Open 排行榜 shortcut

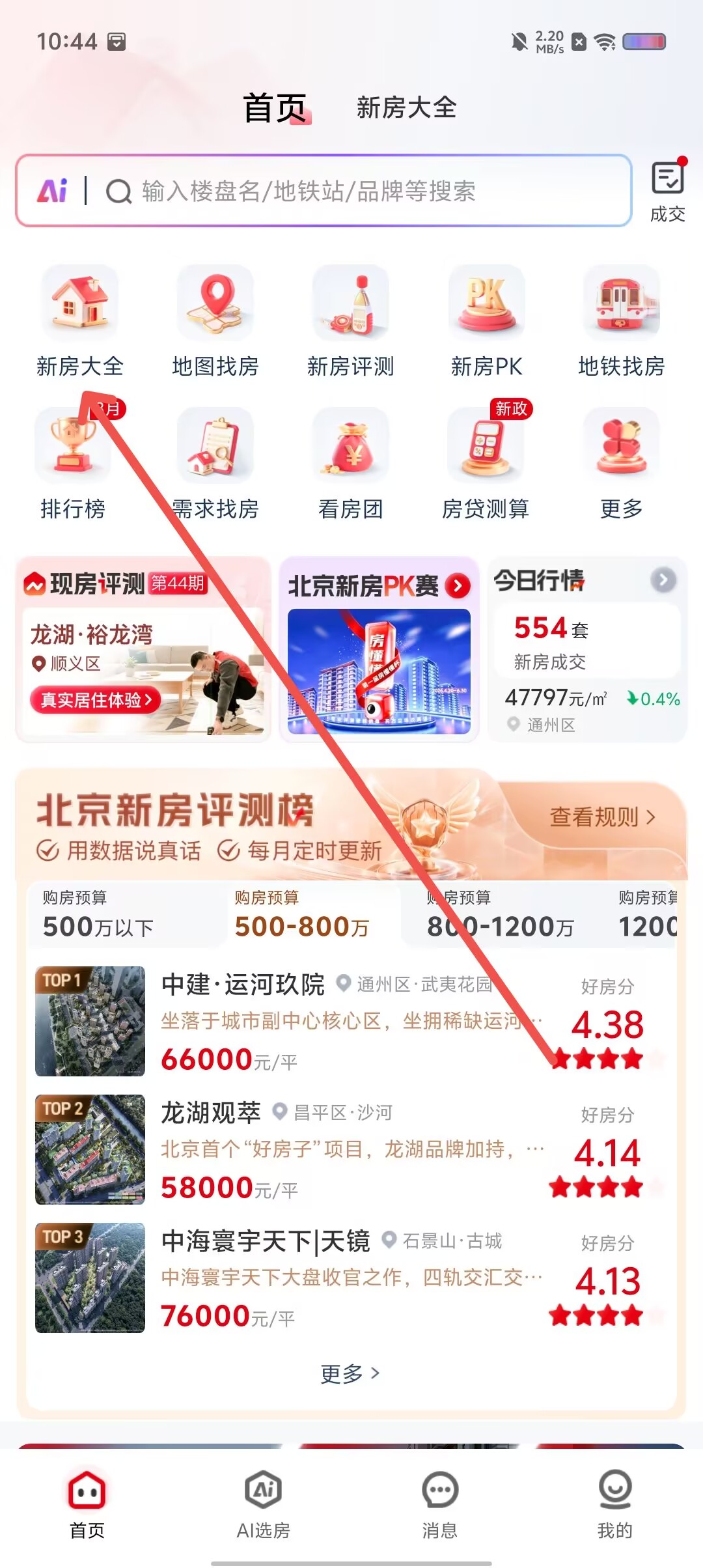[73, 464]
